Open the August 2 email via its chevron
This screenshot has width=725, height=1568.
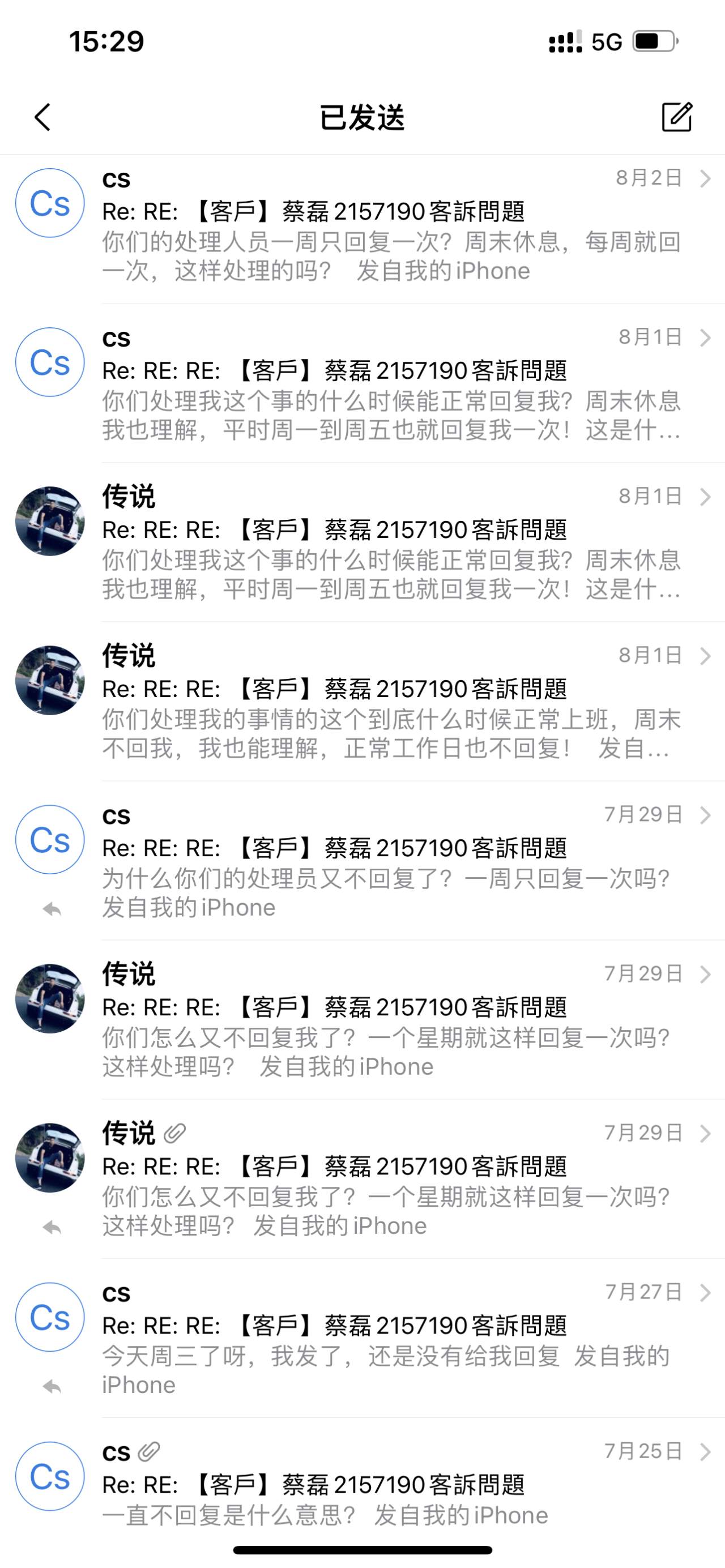click(x=705, y=180)
